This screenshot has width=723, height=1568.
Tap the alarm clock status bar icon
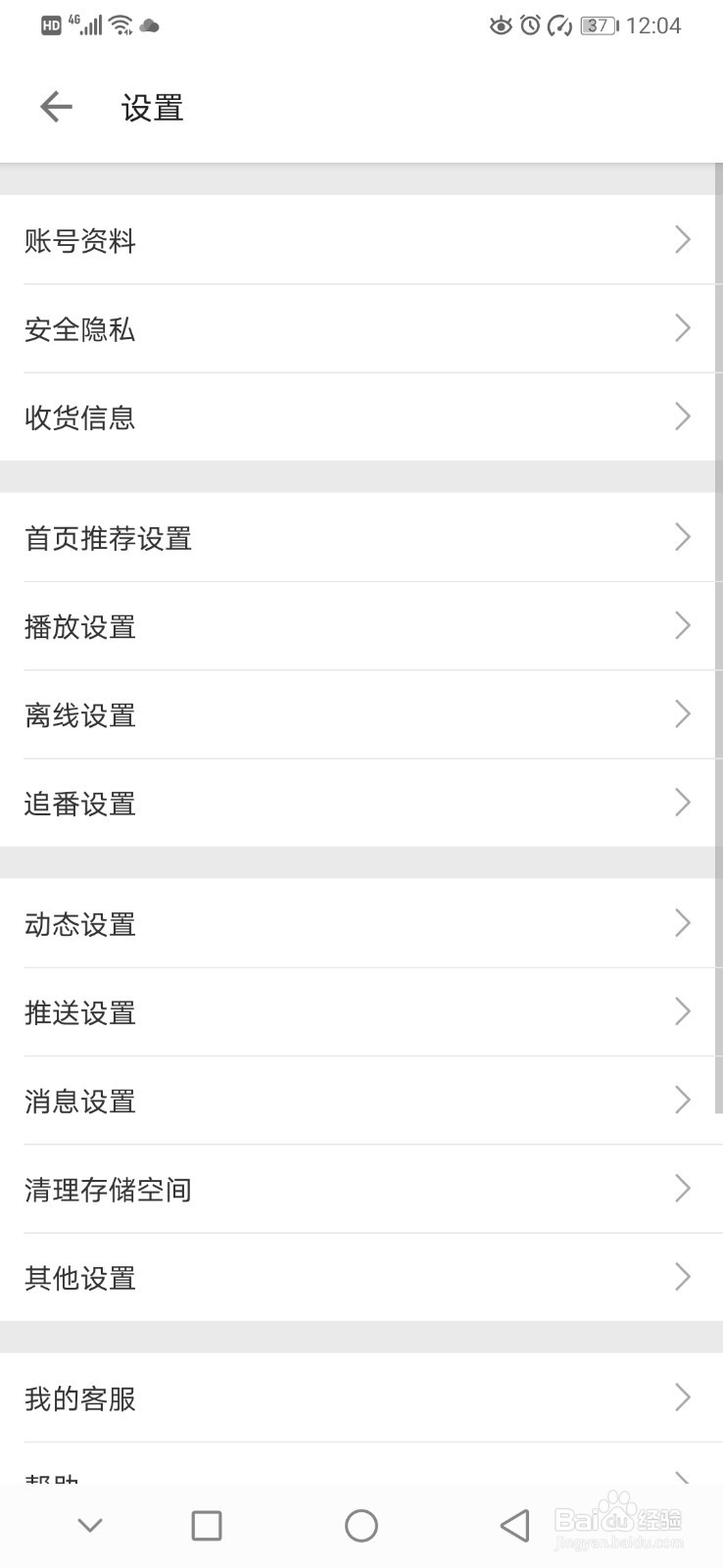pos(529,26)
